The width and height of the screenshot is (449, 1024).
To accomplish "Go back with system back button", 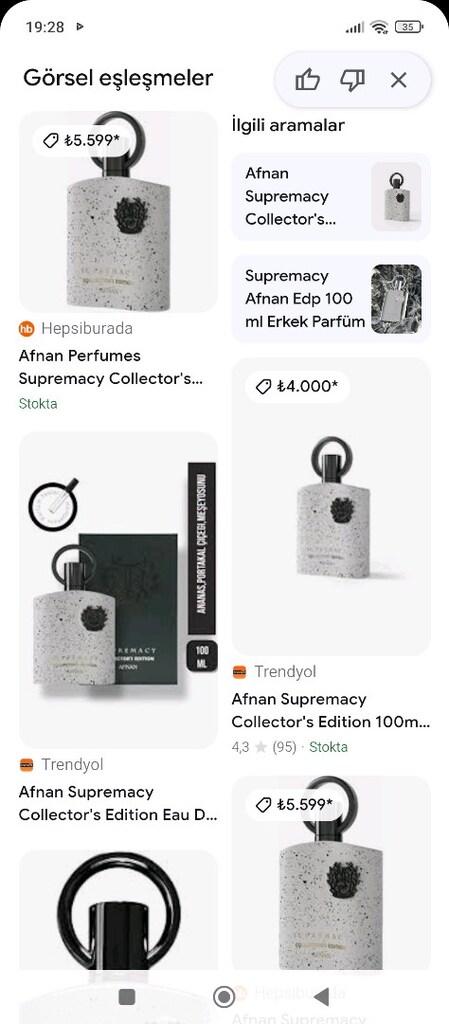I will click(x=321, y=997).
